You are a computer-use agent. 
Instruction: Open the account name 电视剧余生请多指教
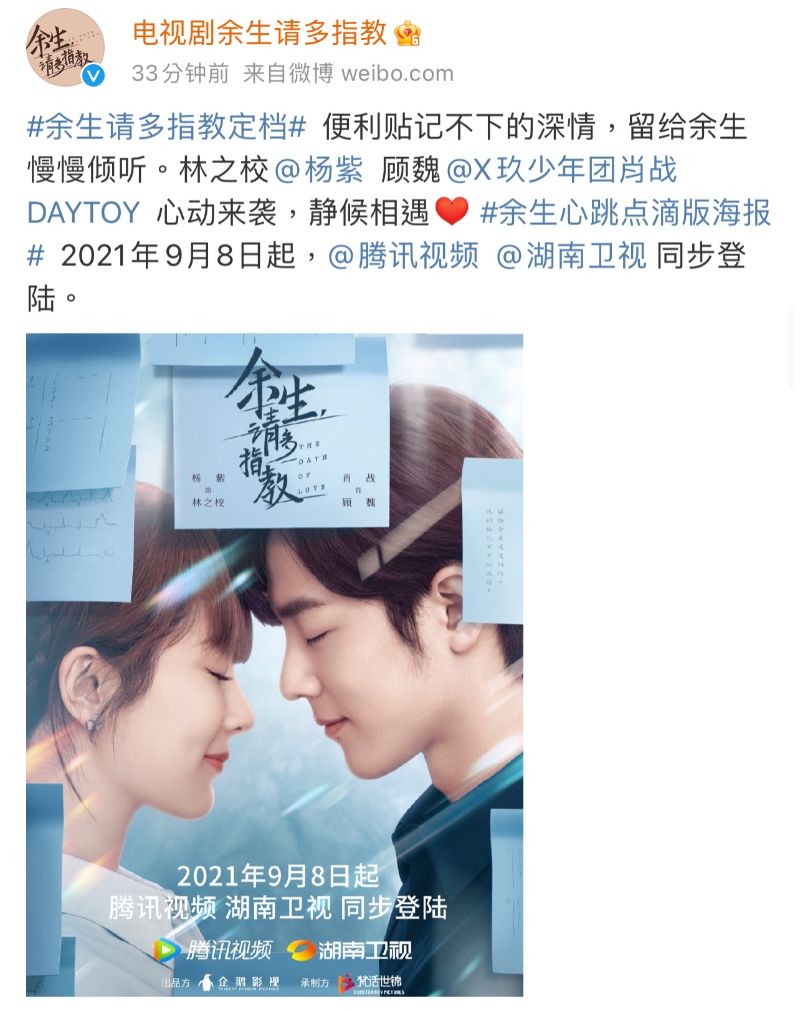259,33
